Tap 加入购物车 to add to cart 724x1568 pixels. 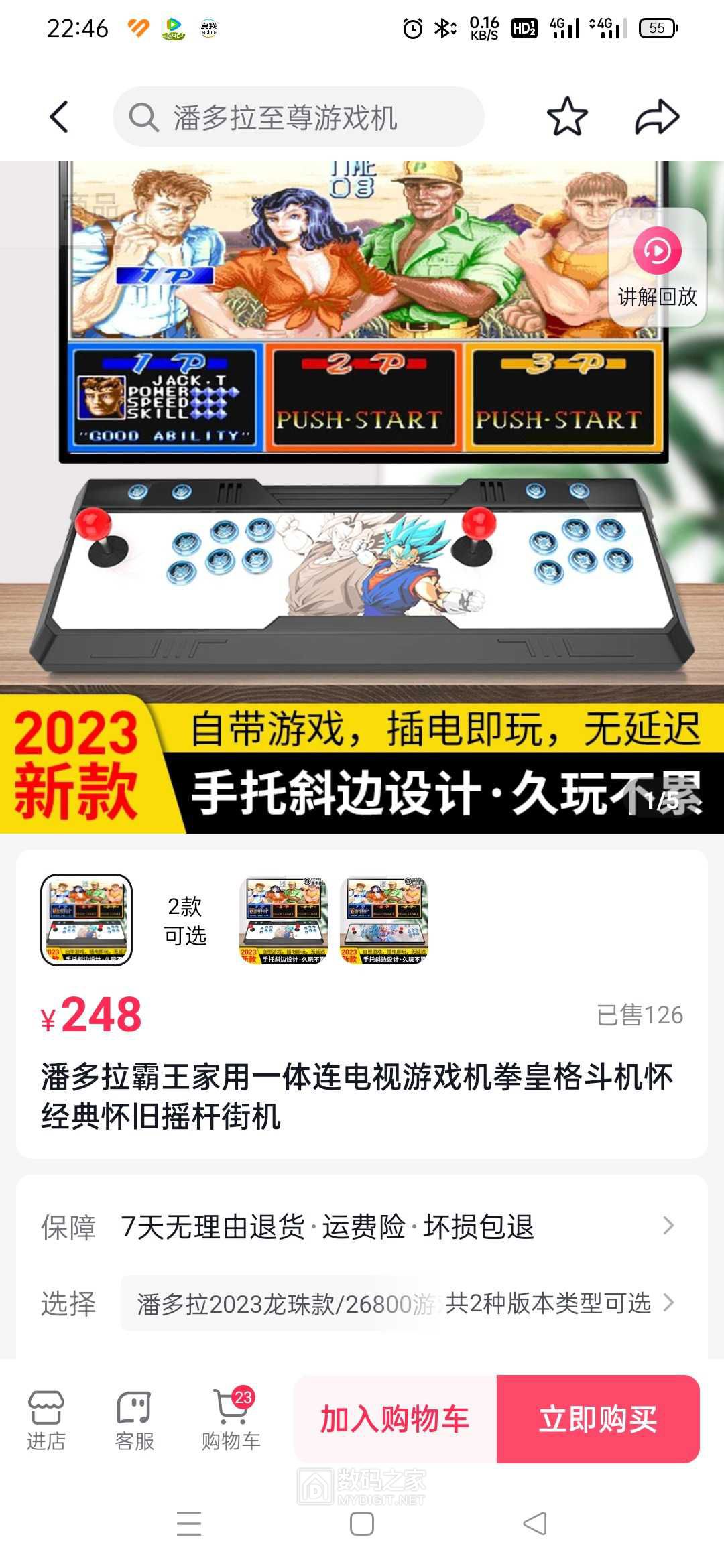(x=395, y=1419)
